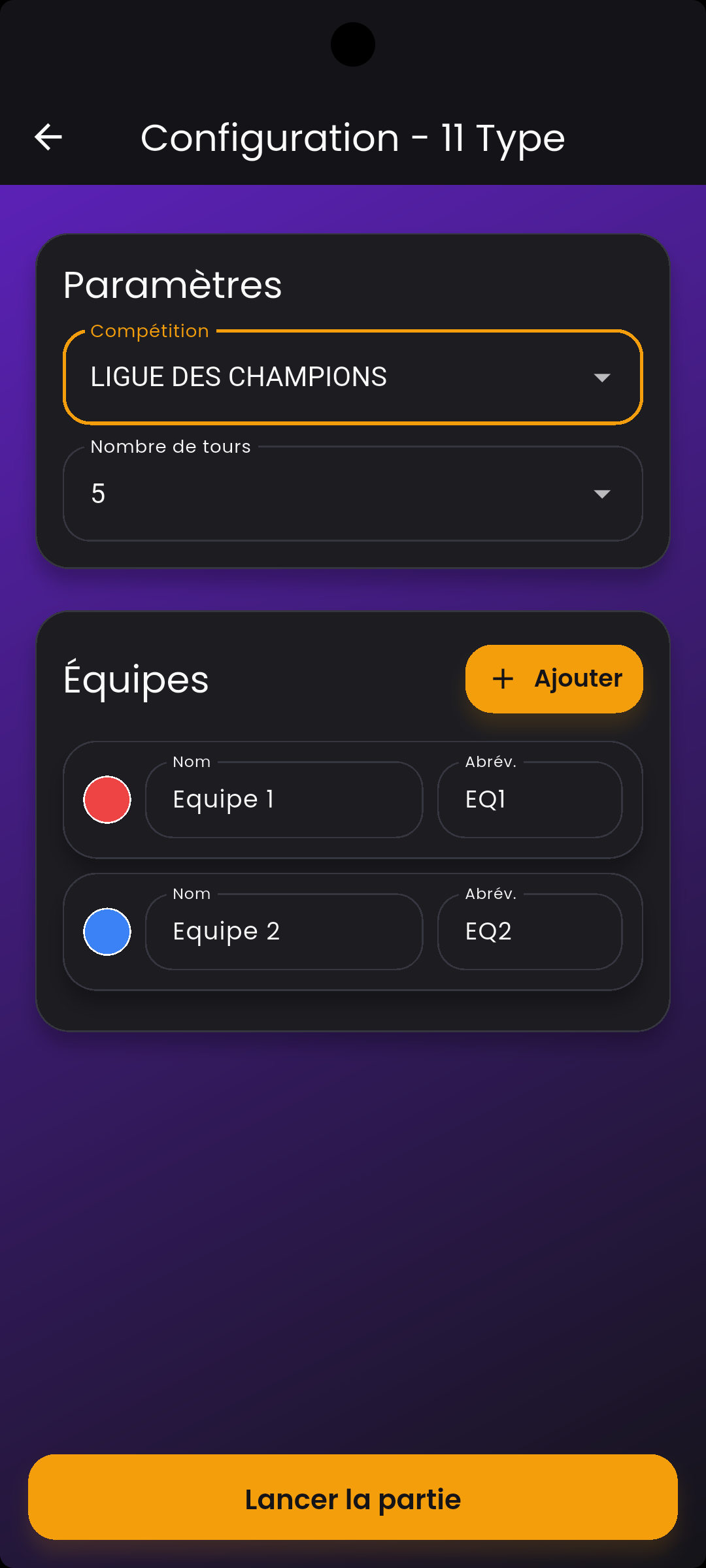Open the Compétition dropdown
The image size is (706, 1568).
point(353,378)
